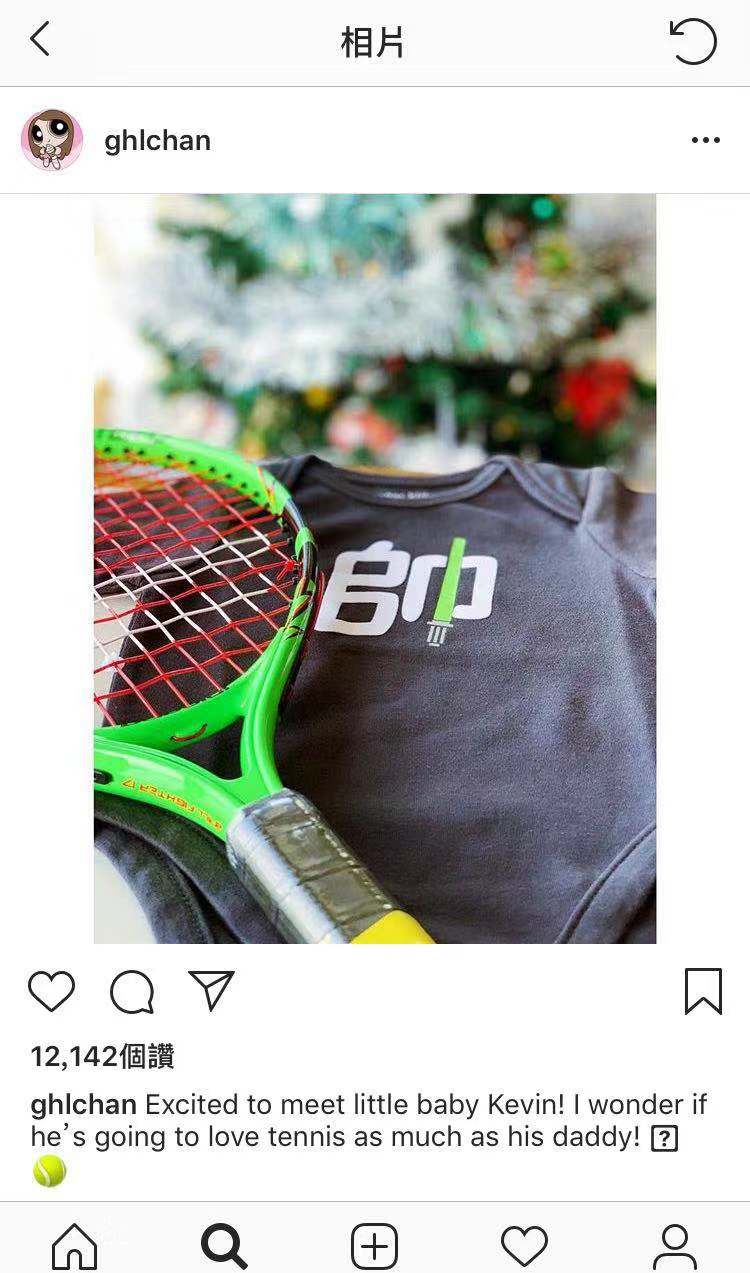Open ghlchan's profile from the header username
The height and width of the screenshot is (1273, 750).
[157, 140]
